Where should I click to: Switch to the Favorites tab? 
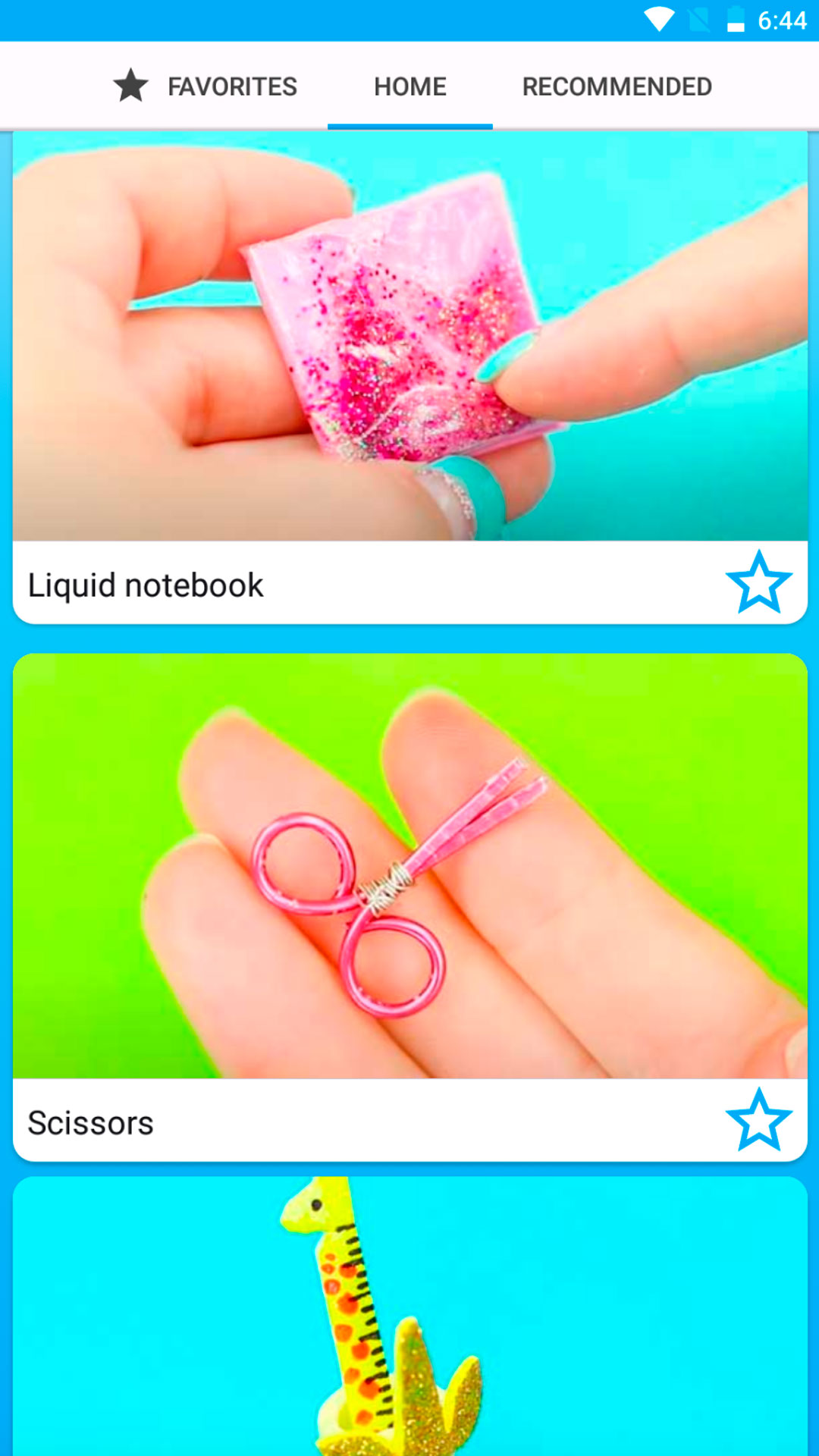click(206, 86)
